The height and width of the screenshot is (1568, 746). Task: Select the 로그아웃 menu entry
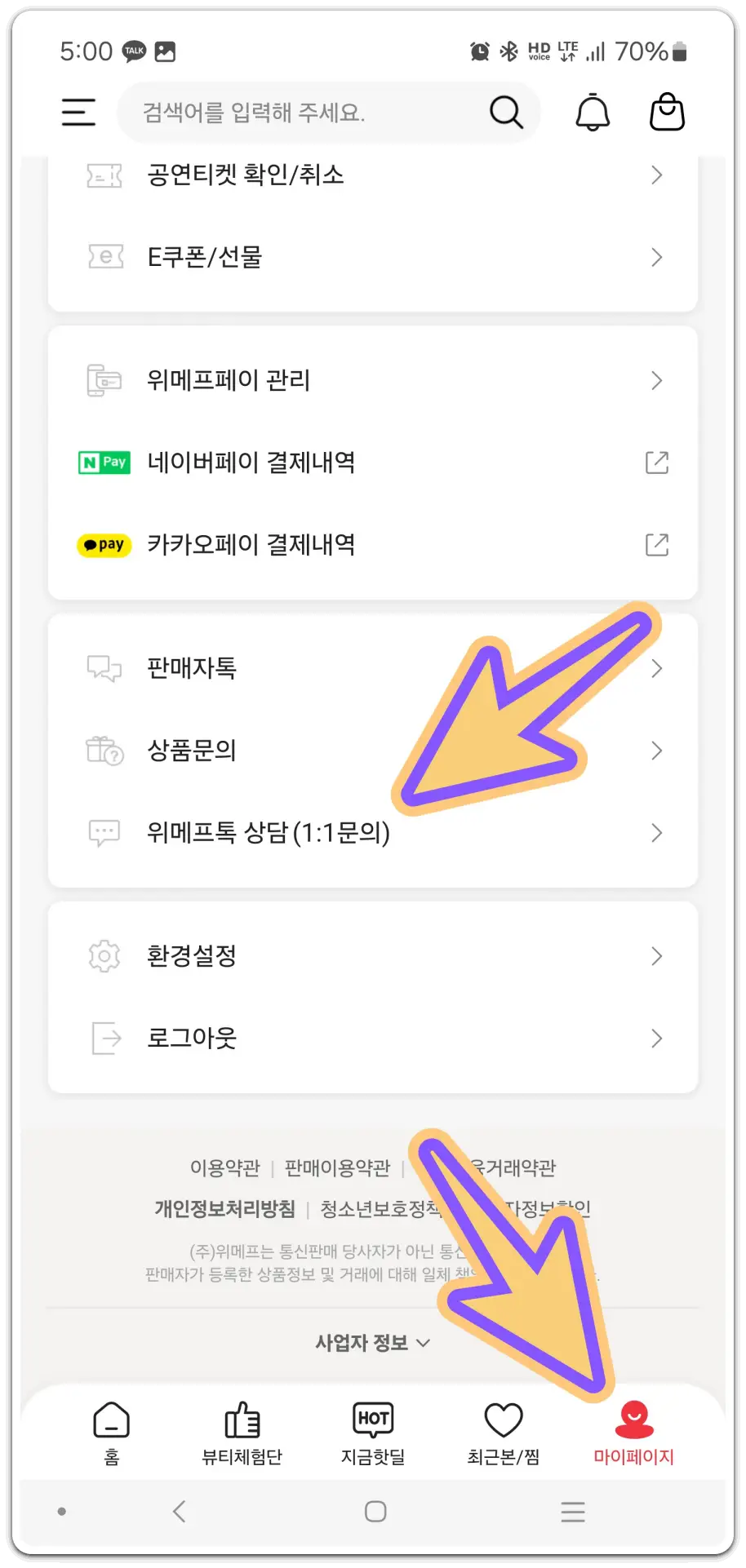click(x=191, y=1038)
